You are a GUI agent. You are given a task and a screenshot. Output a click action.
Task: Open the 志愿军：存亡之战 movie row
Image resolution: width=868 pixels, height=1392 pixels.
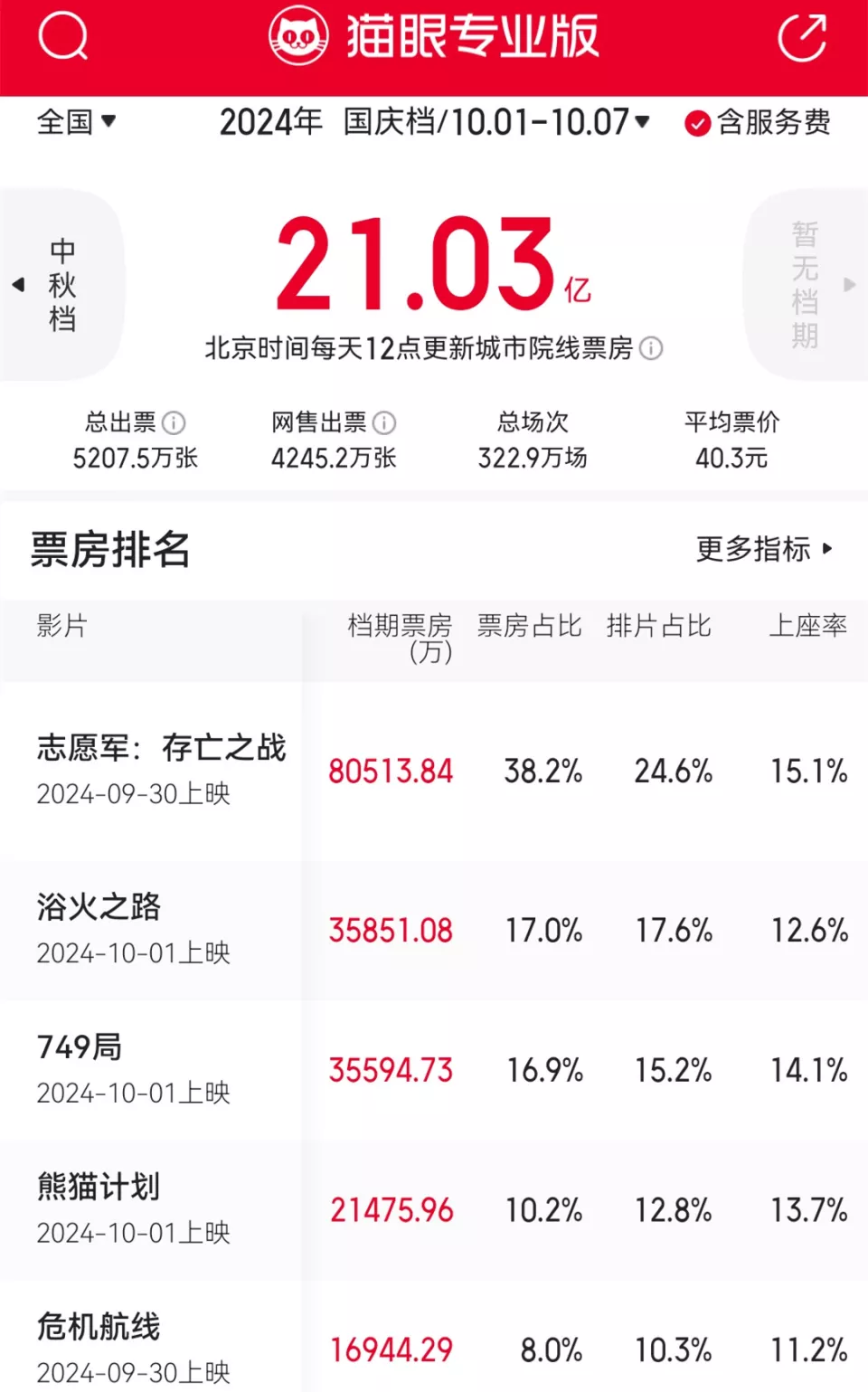pyautogui.click(x=434, y=771)
